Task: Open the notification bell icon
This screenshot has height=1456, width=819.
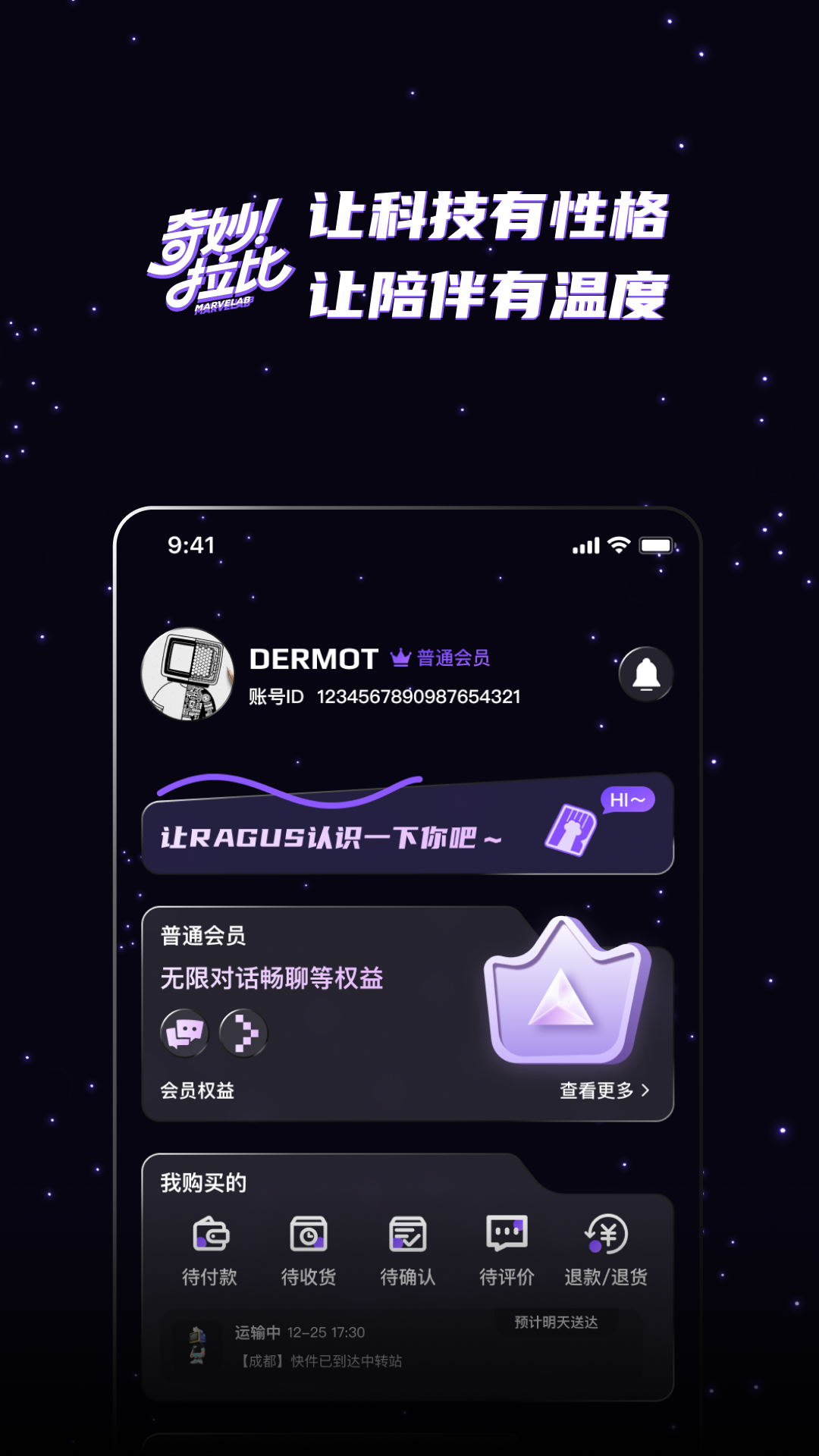Action: tap(645, 676)
